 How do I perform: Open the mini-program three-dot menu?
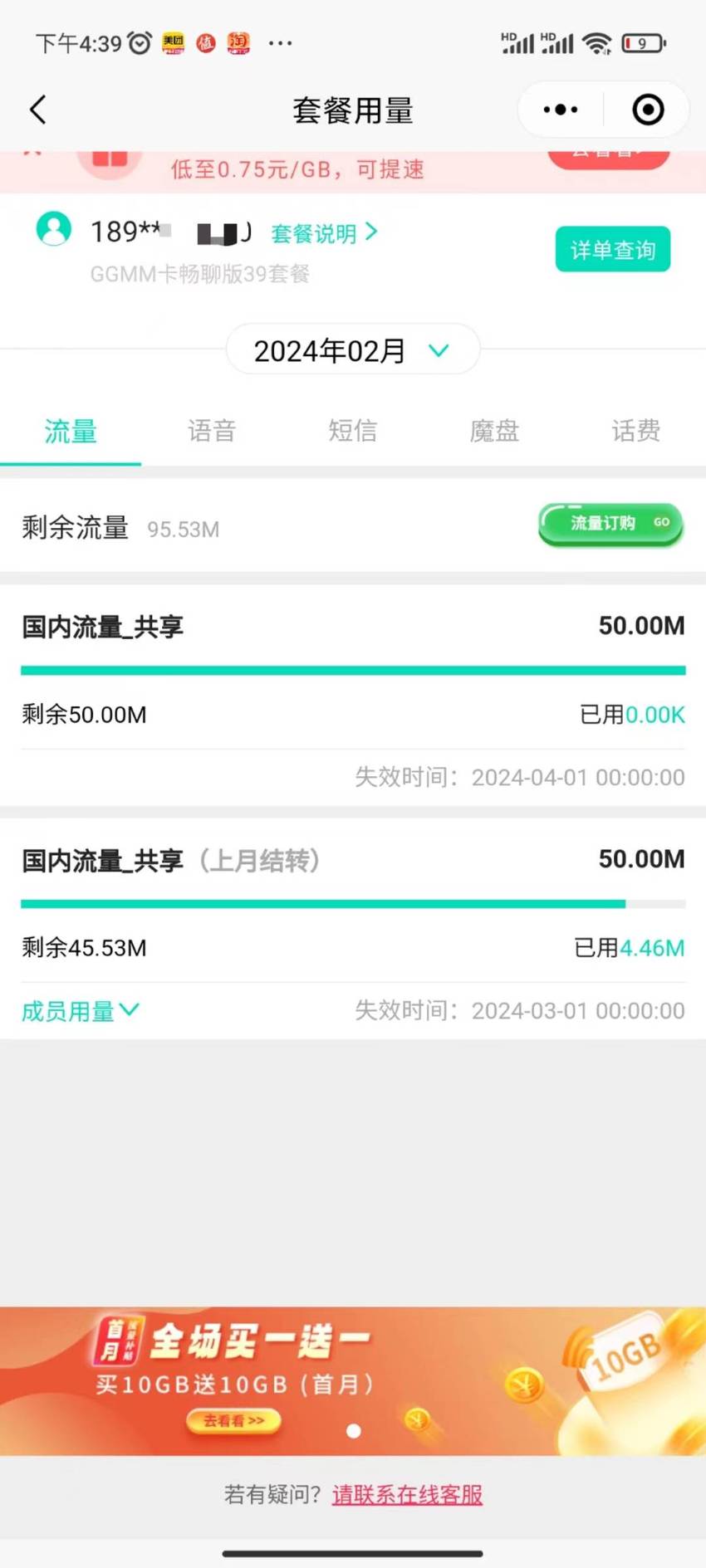pyautogui.click(x=561, y=110)
